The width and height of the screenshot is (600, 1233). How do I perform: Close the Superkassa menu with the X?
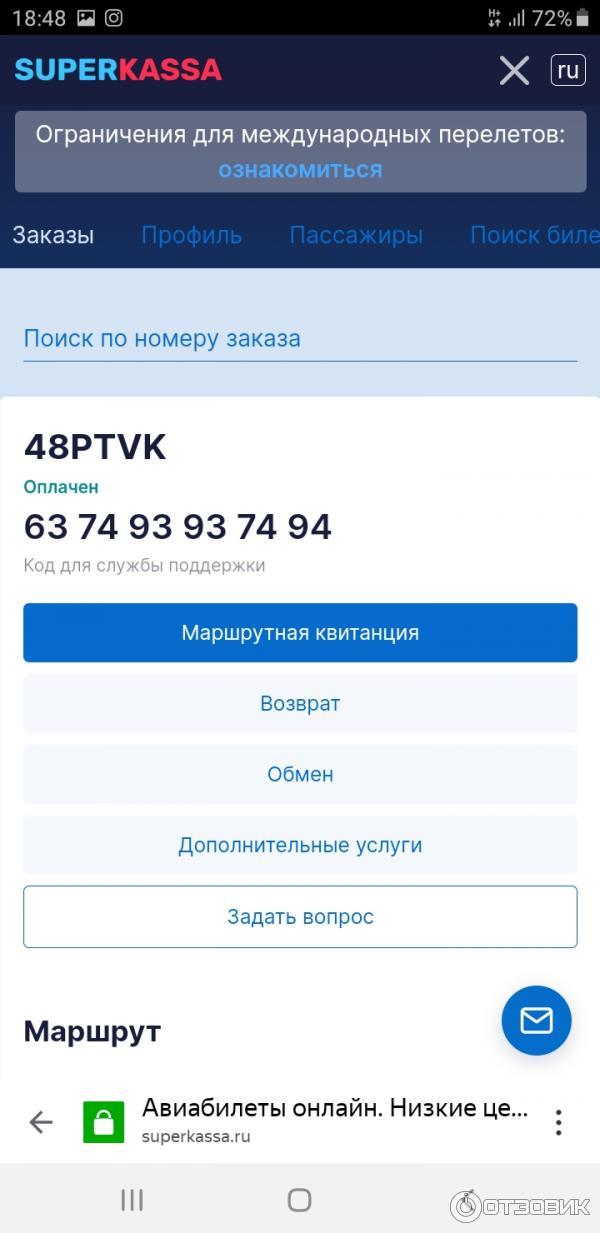coord(514,70)
